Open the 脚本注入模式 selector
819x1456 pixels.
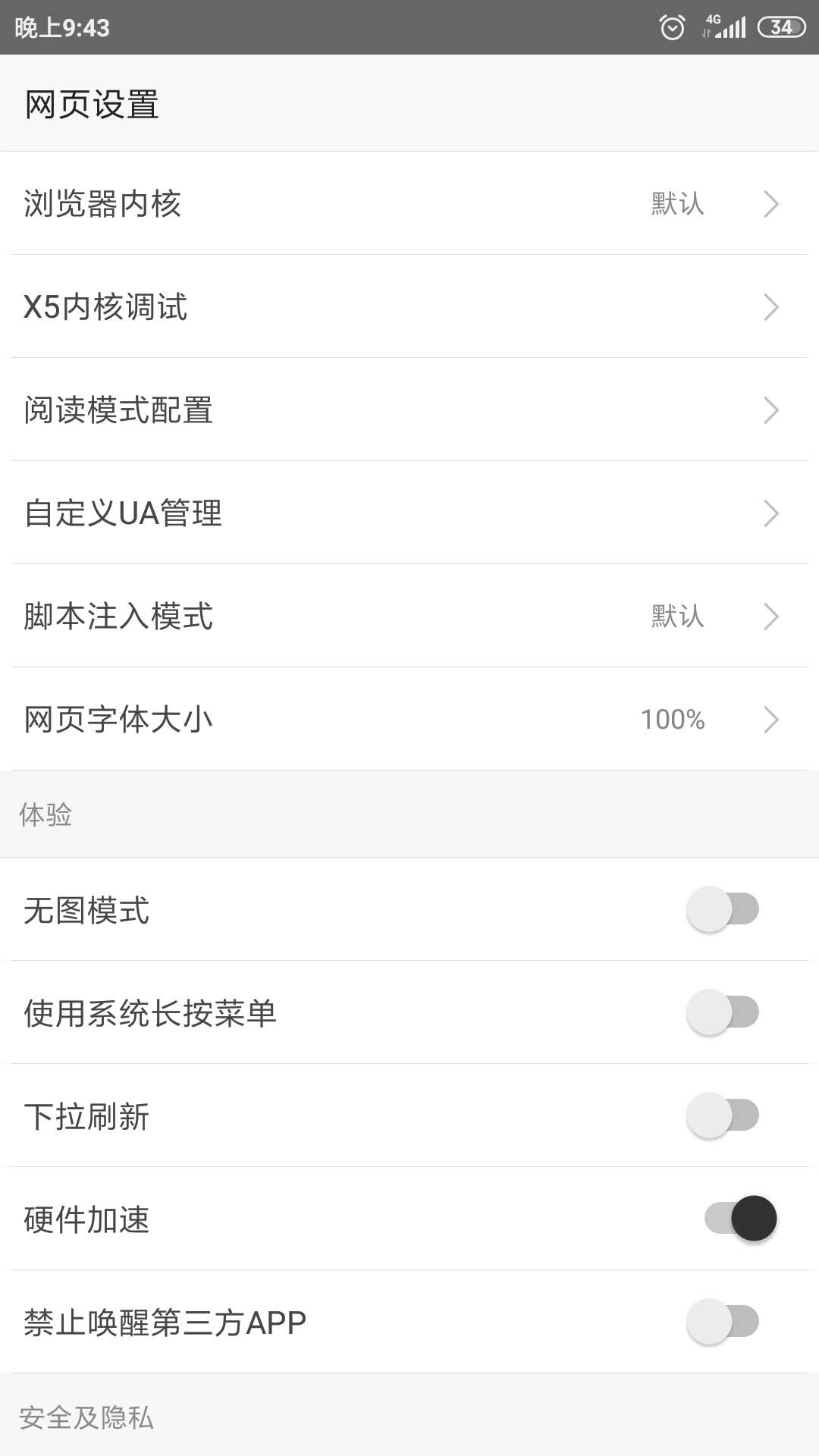[x=409, y=617]
